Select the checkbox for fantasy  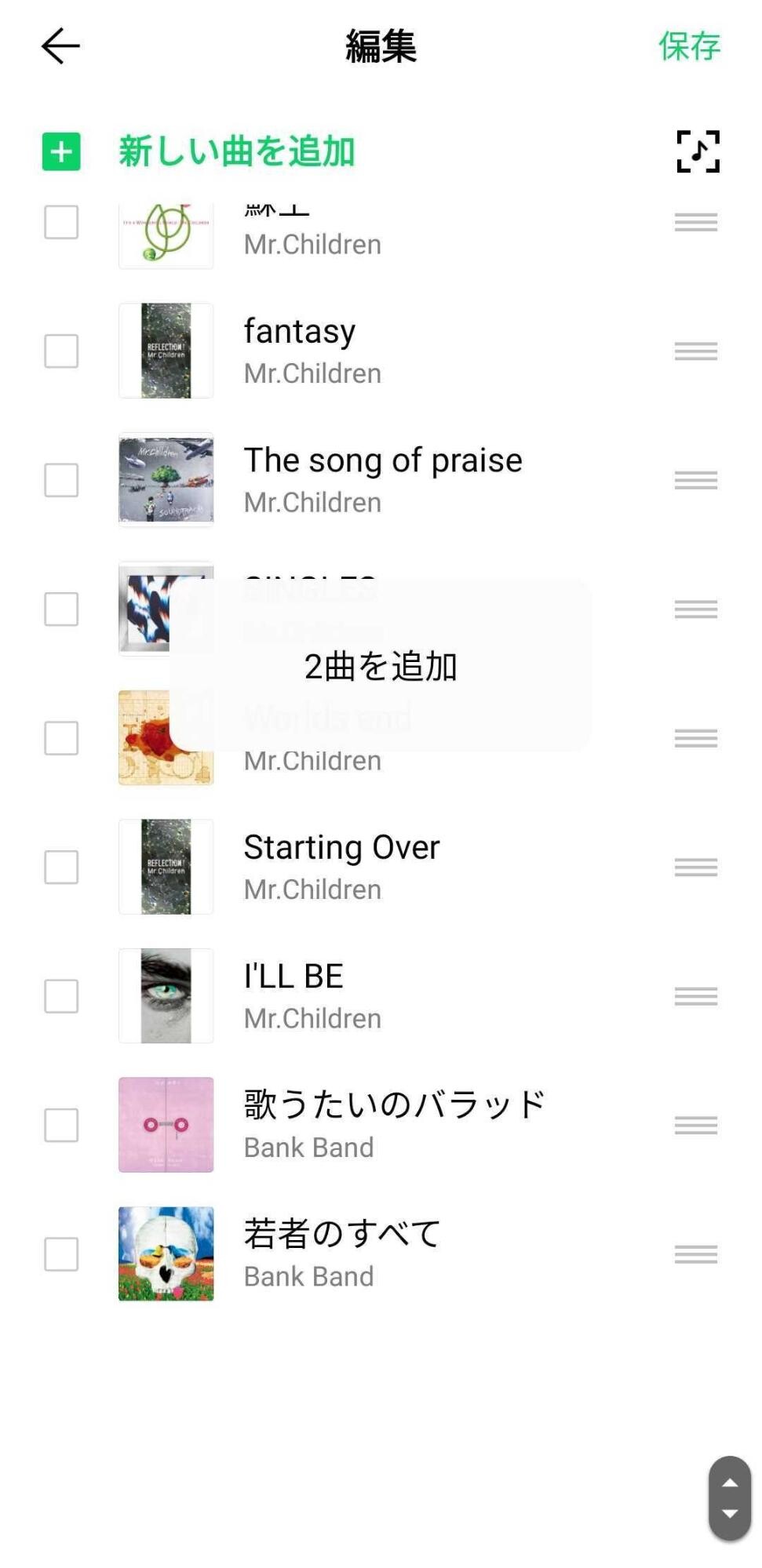[x=60, y=351]
